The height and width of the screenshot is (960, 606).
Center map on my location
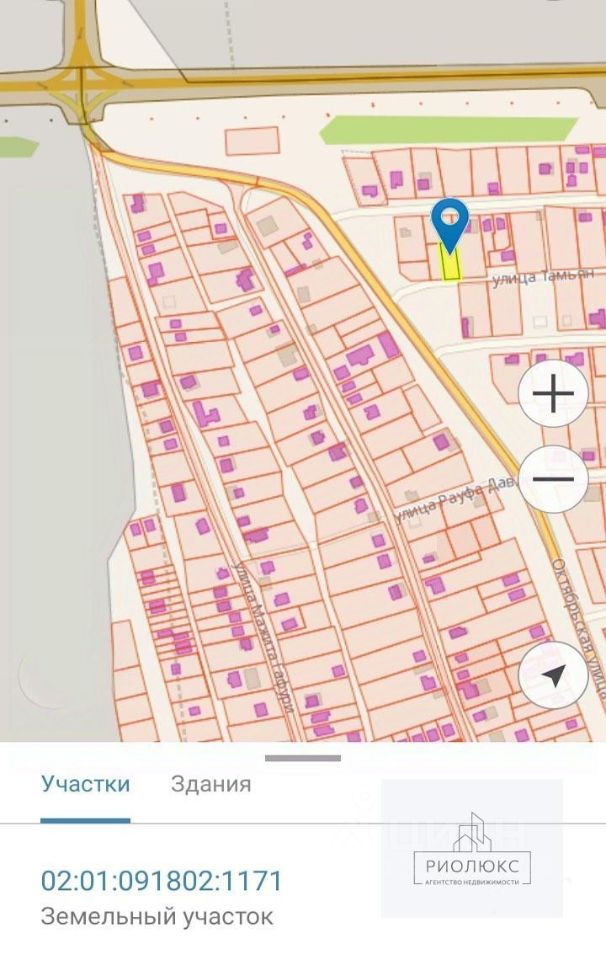click(x=553, y=674)
